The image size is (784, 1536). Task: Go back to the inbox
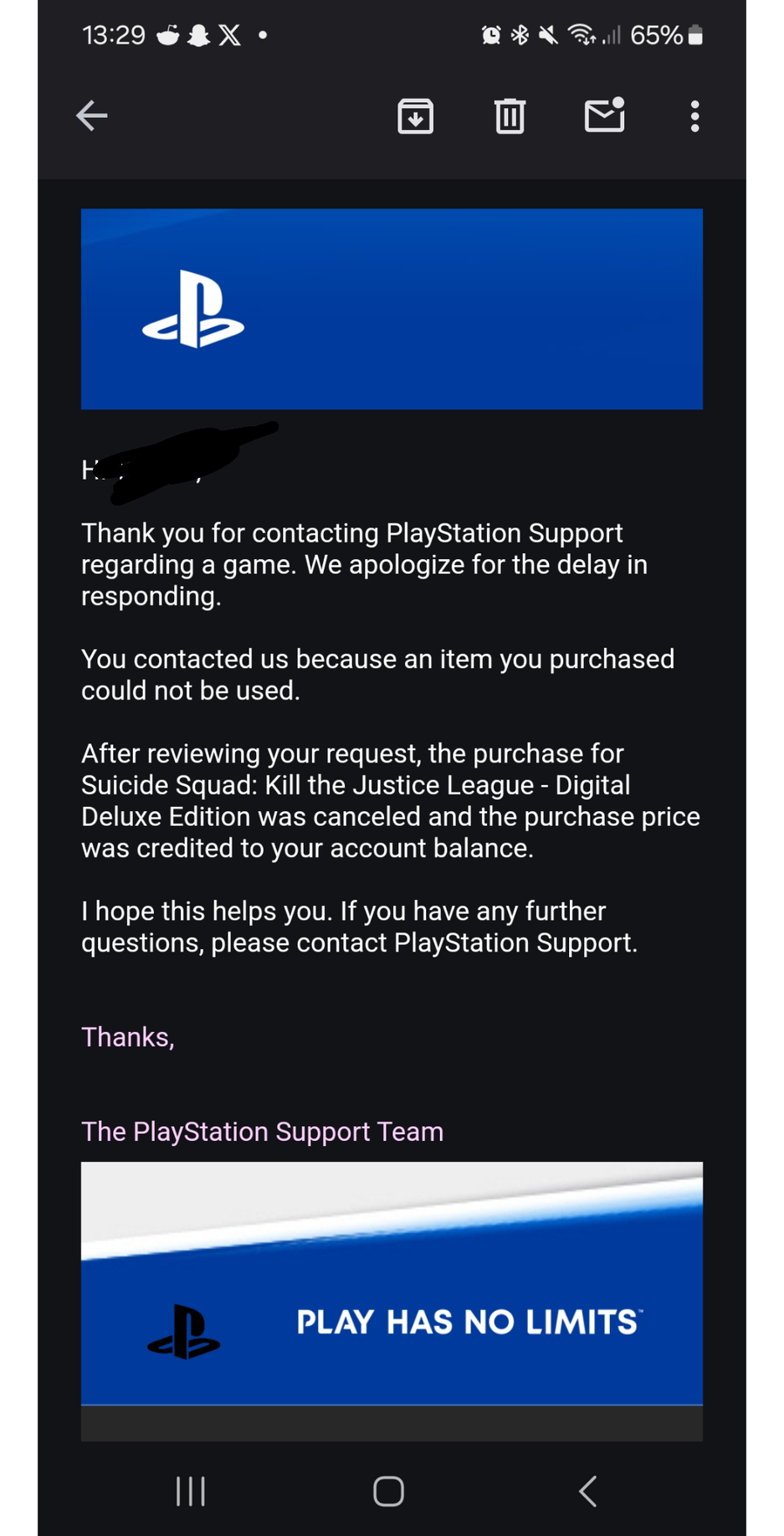[x=92, y=116]
